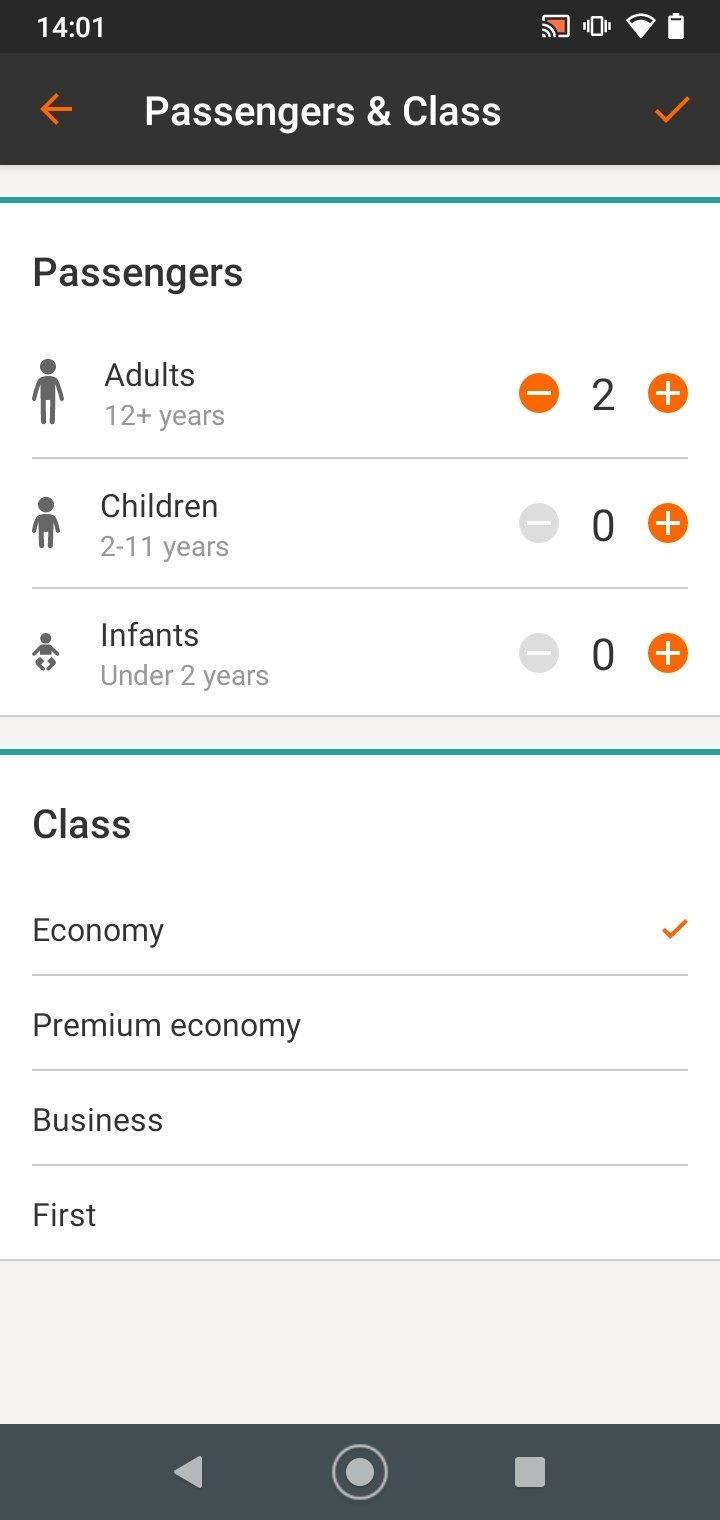The image size is (720, 1520).
Task: Open recent apps from navigation bar
Action: coord(529,1471)
